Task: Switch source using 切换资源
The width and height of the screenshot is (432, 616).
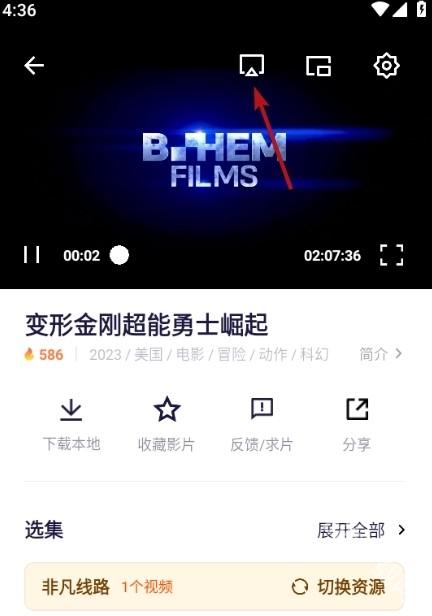Action: tap(338, 587)
